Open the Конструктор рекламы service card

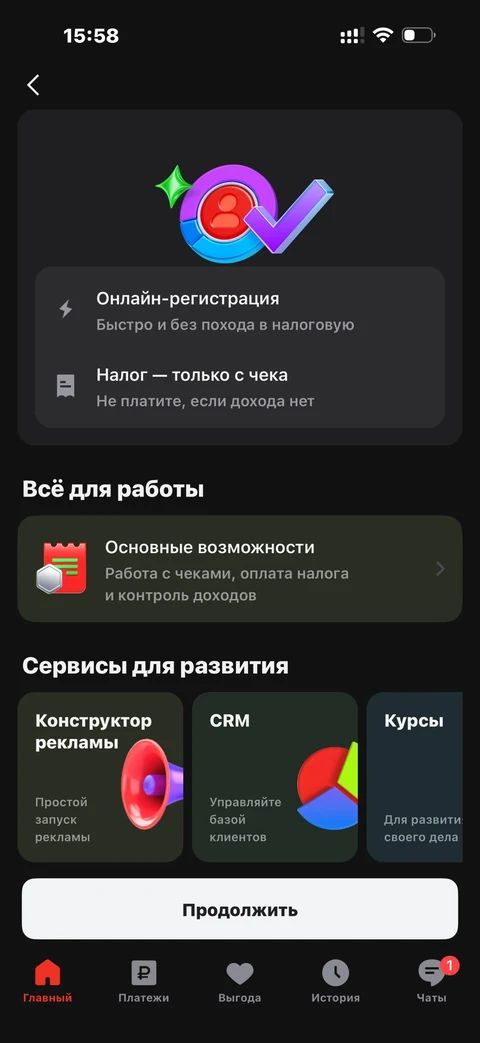click(100, 777)
